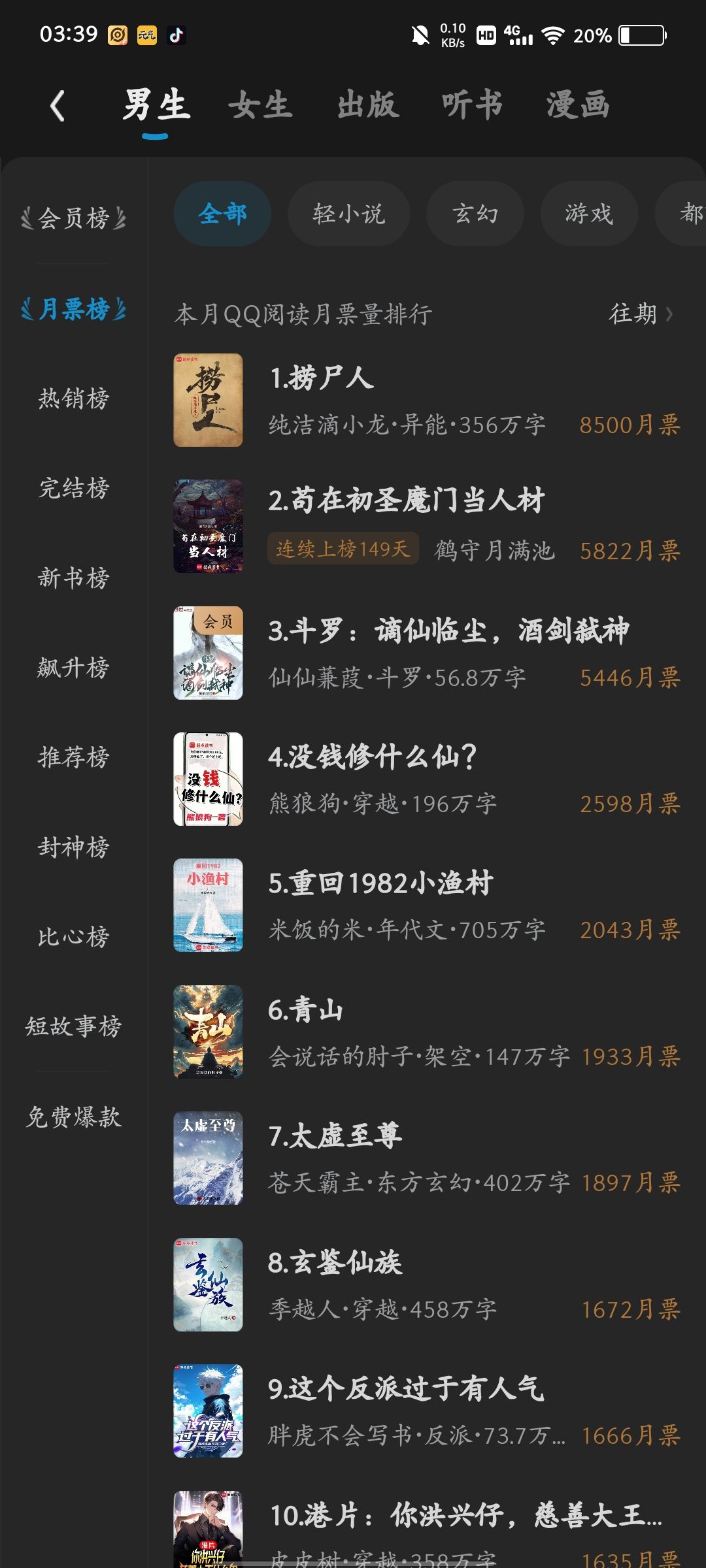Filter the ranking by 玄幻
Screen dimensions: 706x1568
475,214
